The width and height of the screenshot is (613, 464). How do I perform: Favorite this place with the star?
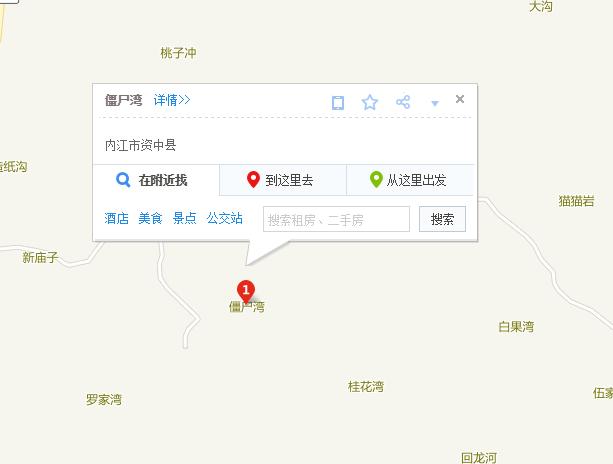pyautogui.click(x=370, y=102)
